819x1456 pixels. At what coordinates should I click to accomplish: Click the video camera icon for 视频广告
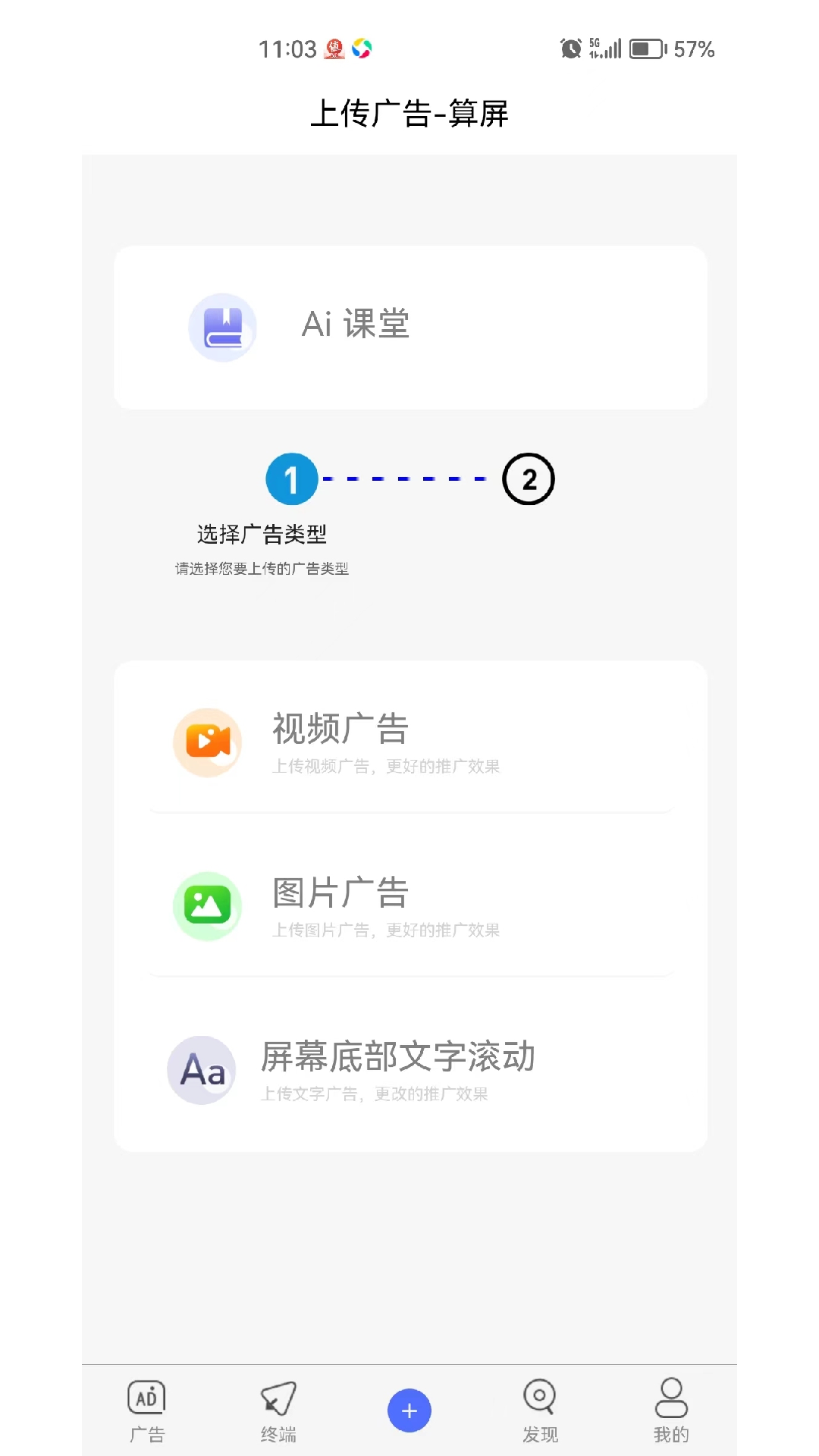point(206,742)
